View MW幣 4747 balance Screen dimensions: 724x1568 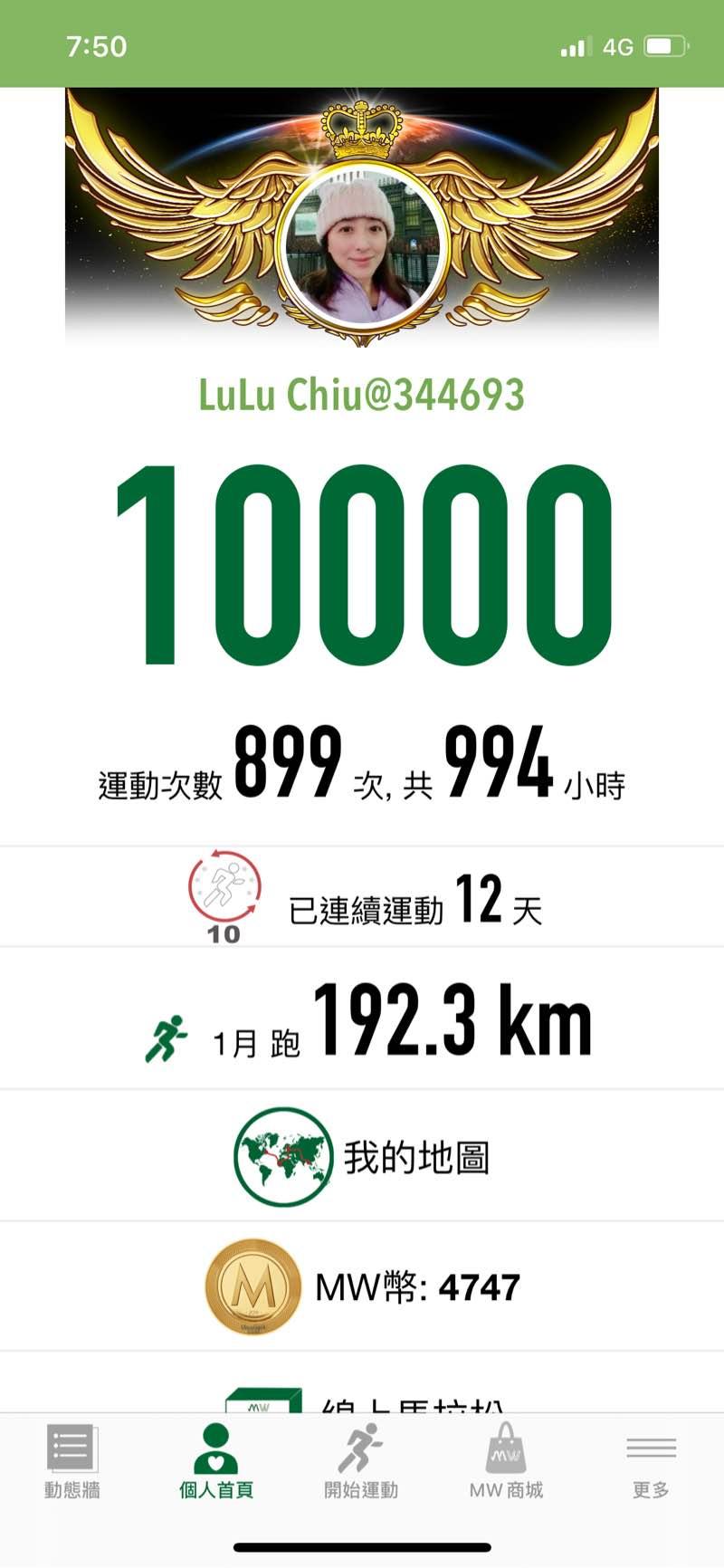click(362, 1286)
